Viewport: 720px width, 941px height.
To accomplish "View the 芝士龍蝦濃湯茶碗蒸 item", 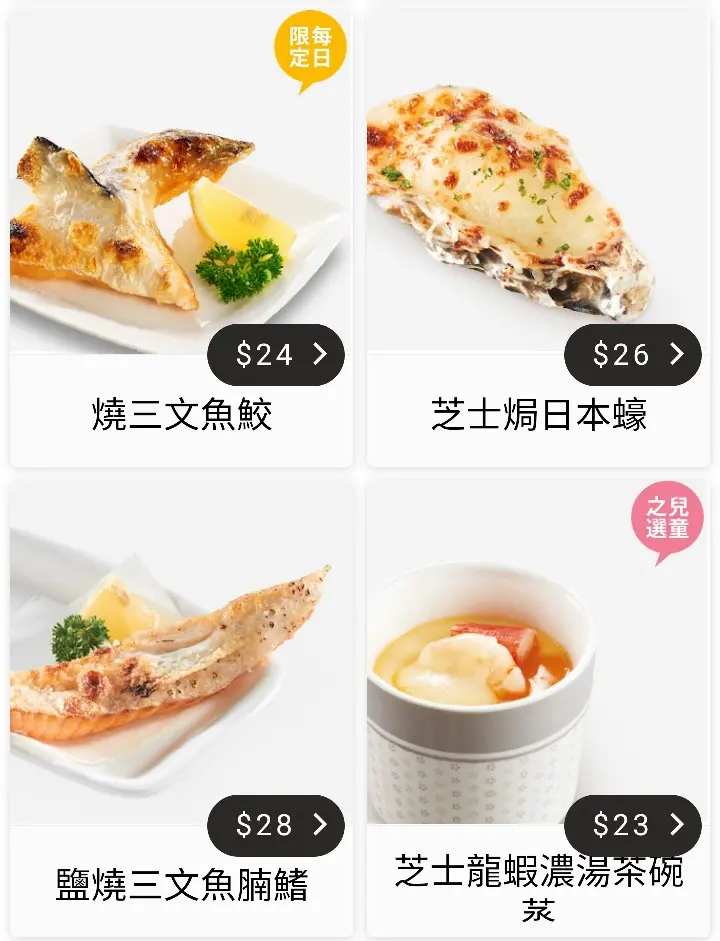I will click(538, 670).
